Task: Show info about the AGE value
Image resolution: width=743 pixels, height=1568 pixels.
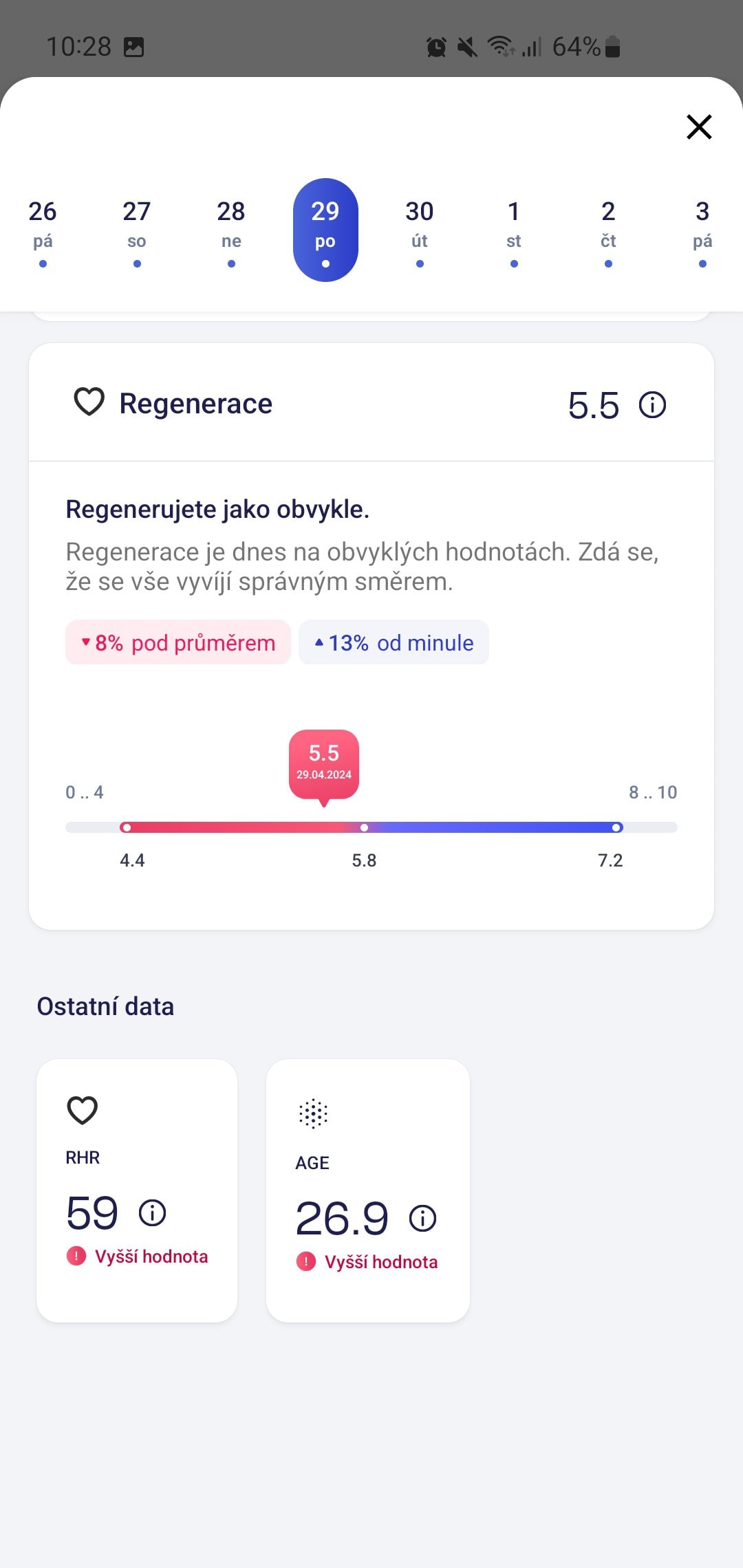Action: pos(422,1218)
